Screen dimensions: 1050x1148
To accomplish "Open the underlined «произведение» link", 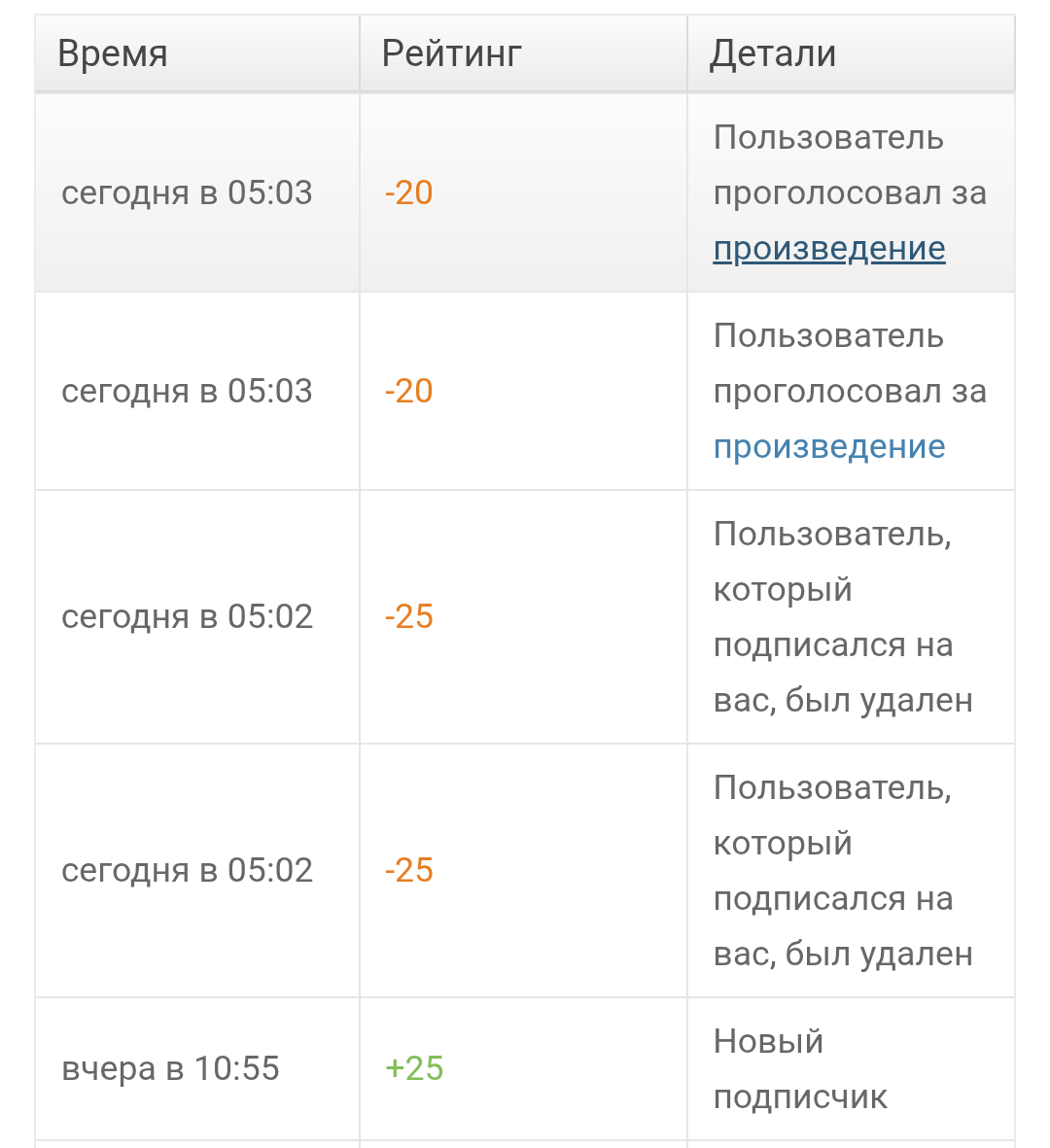I will tap(829, 250).
